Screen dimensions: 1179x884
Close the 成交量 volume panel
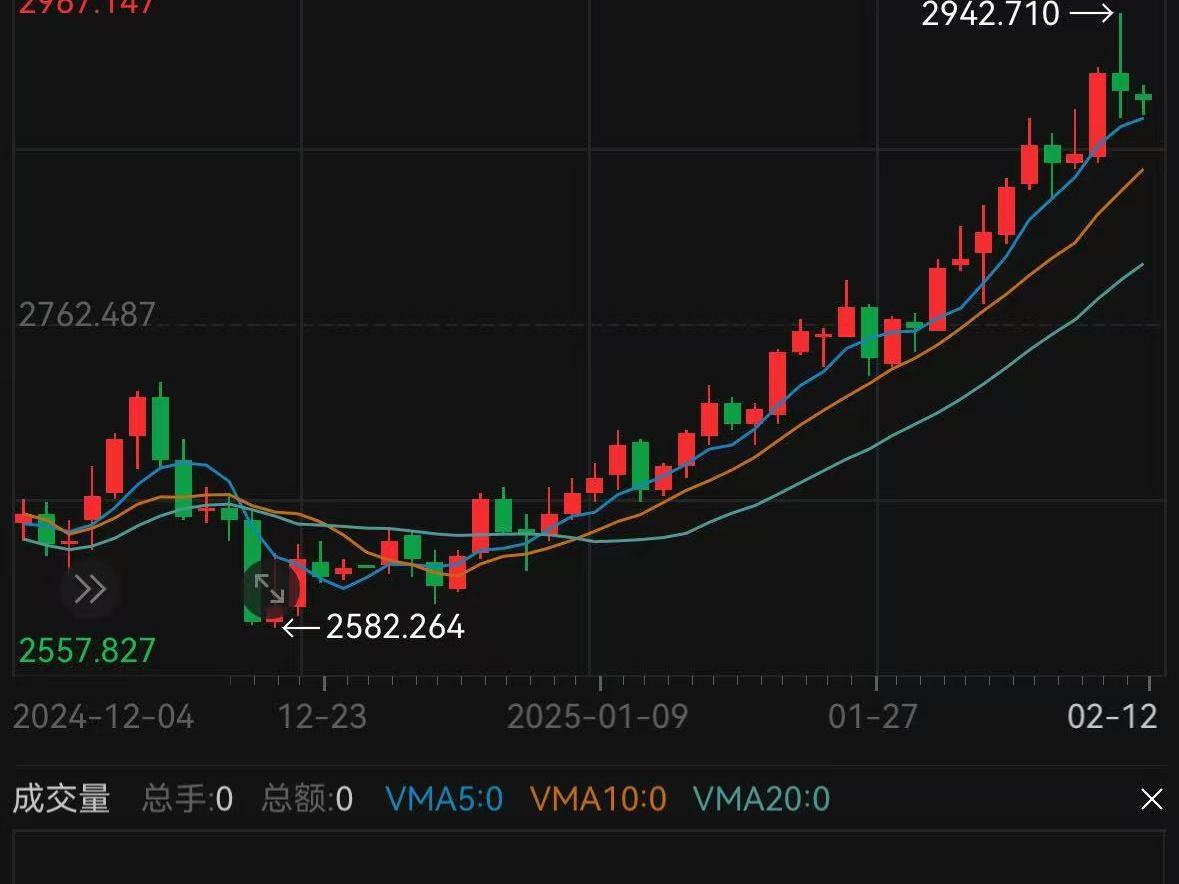(1151, 799)
